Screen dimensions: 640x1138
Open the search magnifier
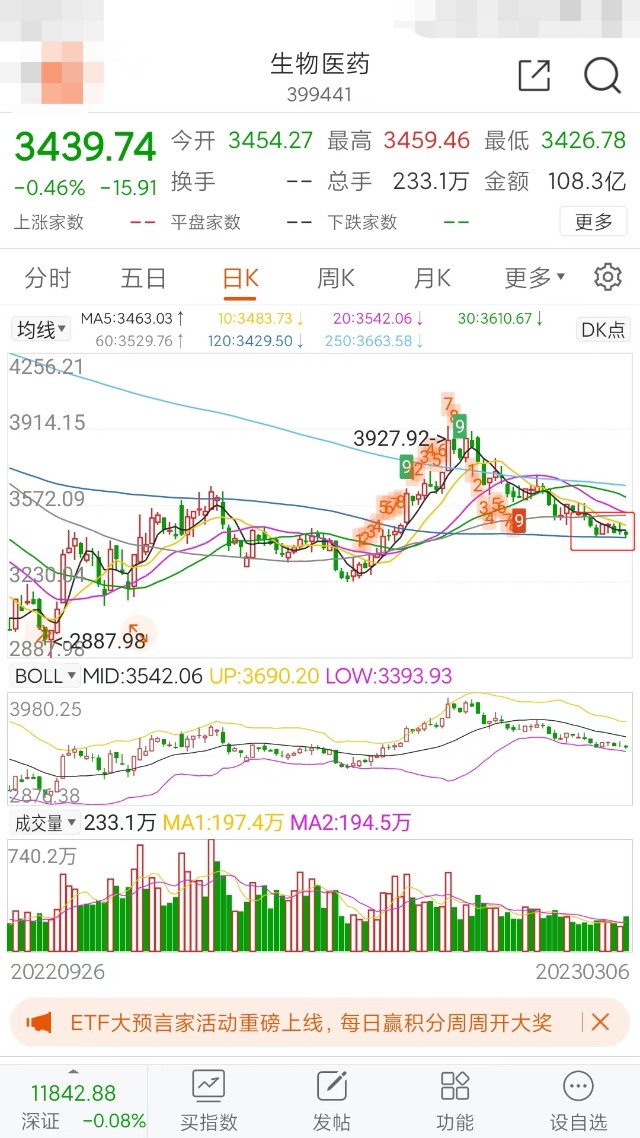tap(602, 76)
